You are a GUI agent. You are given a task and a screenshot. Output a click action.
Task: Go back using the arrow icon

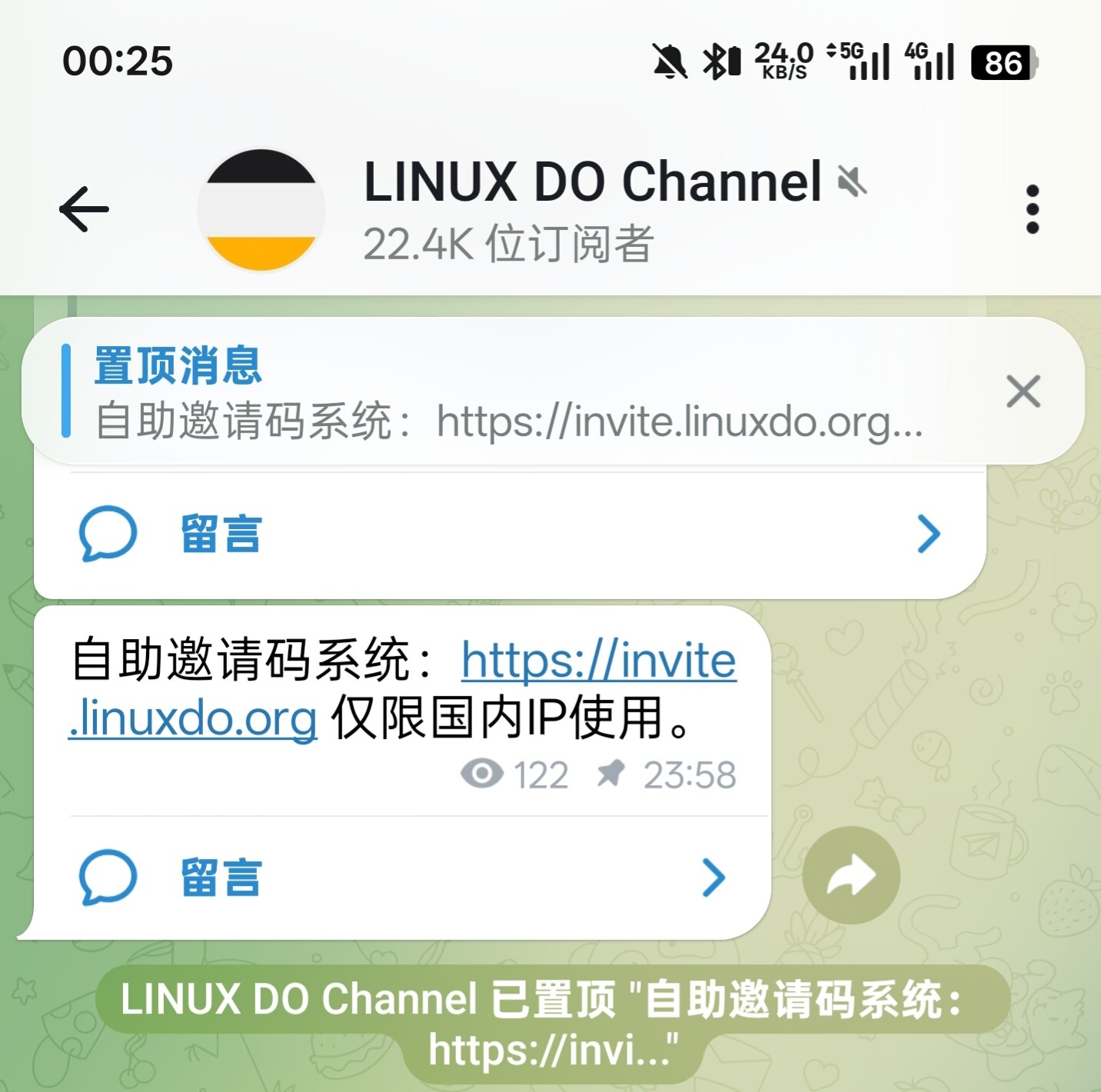pos(84,209)
